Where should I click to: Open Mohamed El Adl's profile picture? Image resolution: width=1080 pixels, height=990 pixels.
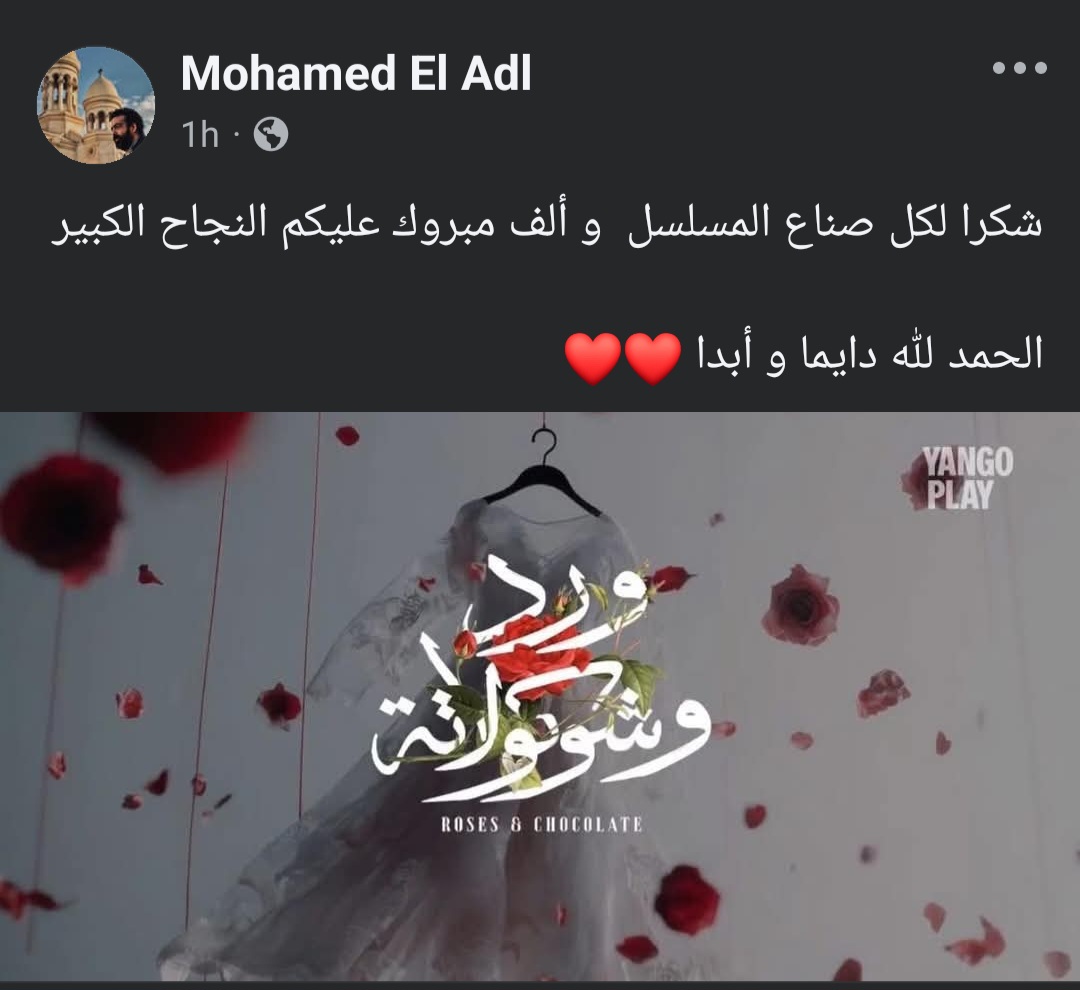click(x=96, y=105)
